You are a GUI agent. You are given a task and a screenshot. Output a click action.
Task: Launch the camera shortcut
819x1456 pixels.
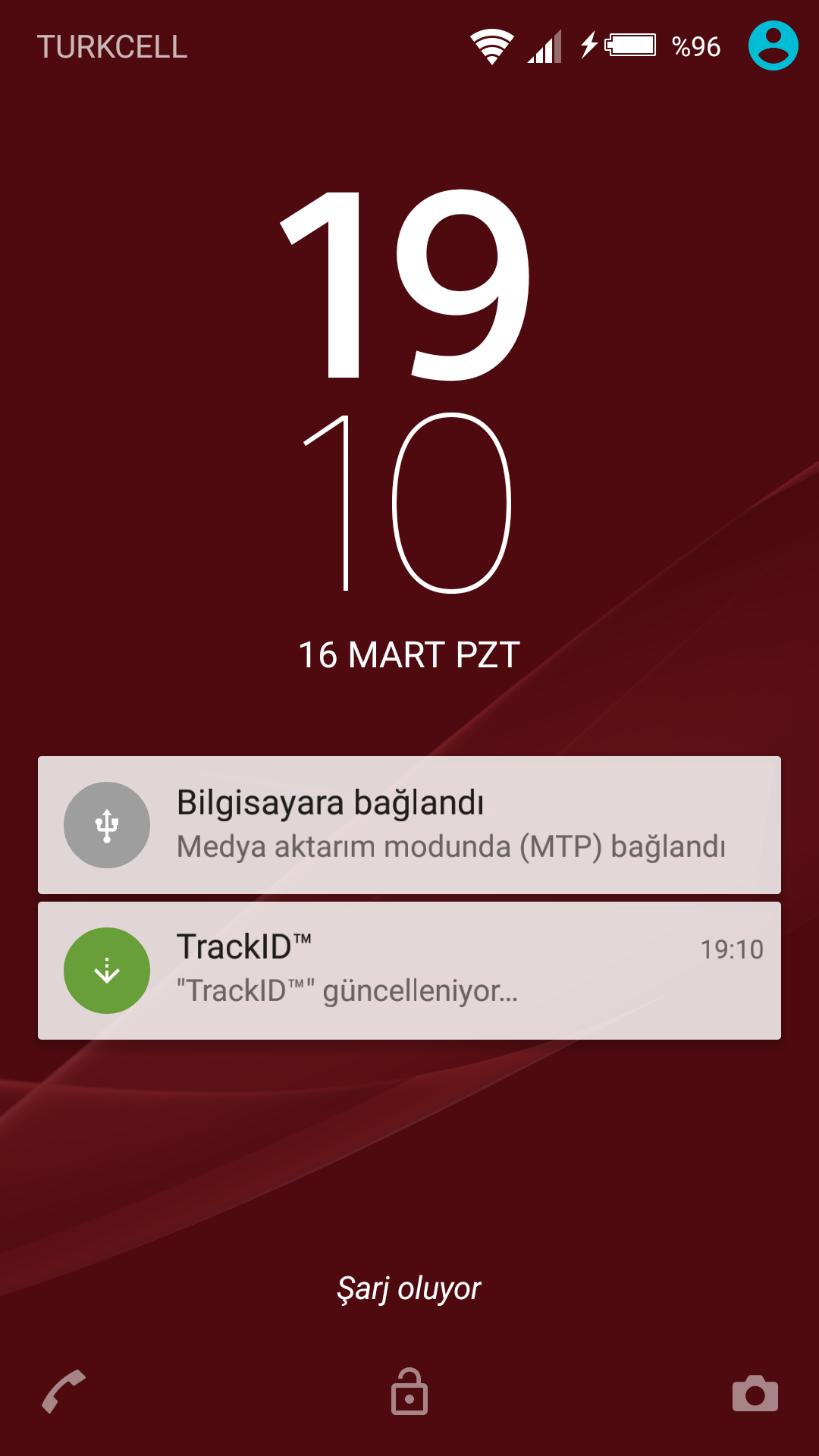(755, 1393)
